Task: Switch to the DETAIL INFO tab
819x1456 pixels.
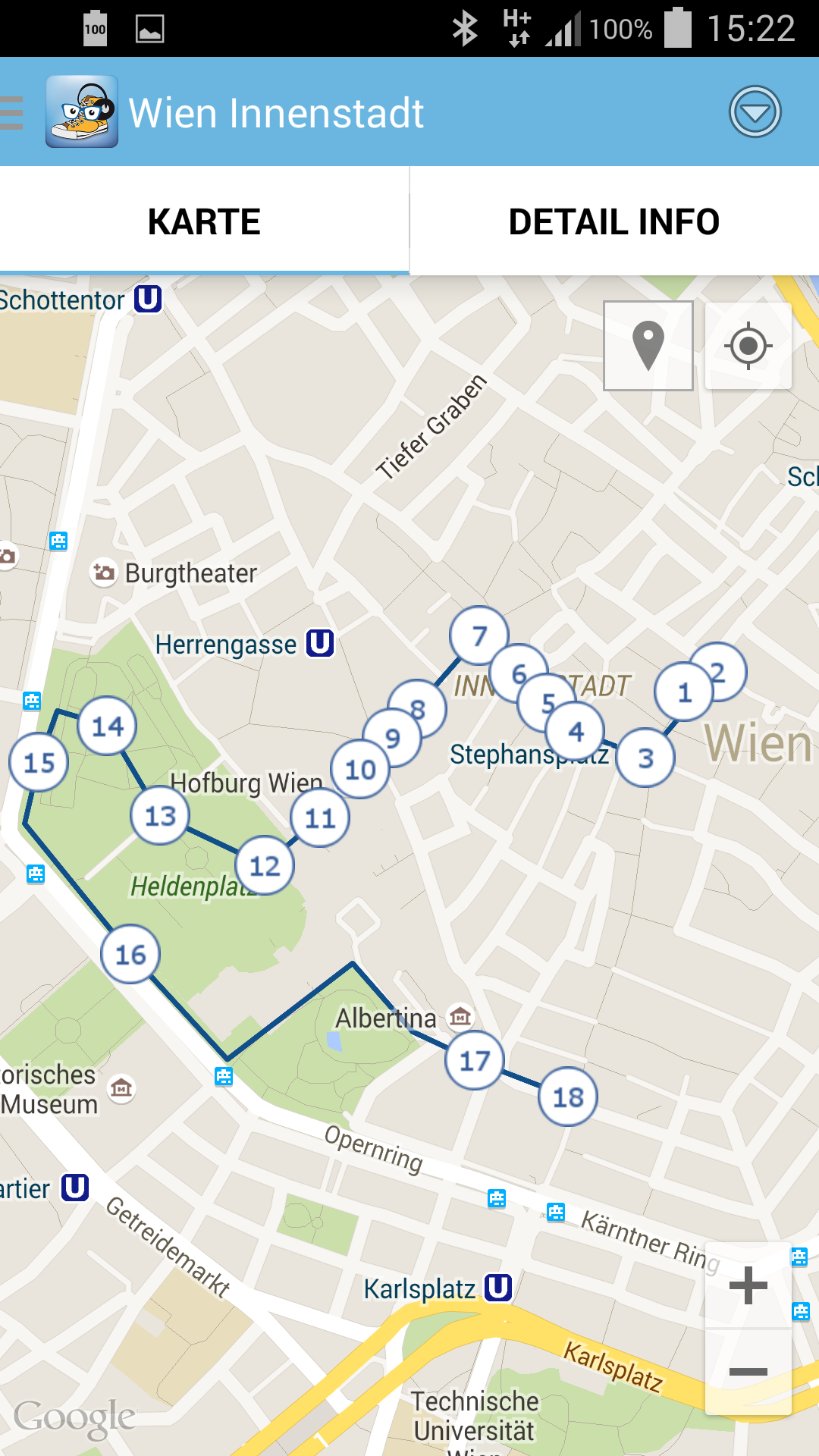Action: point(614,221)
